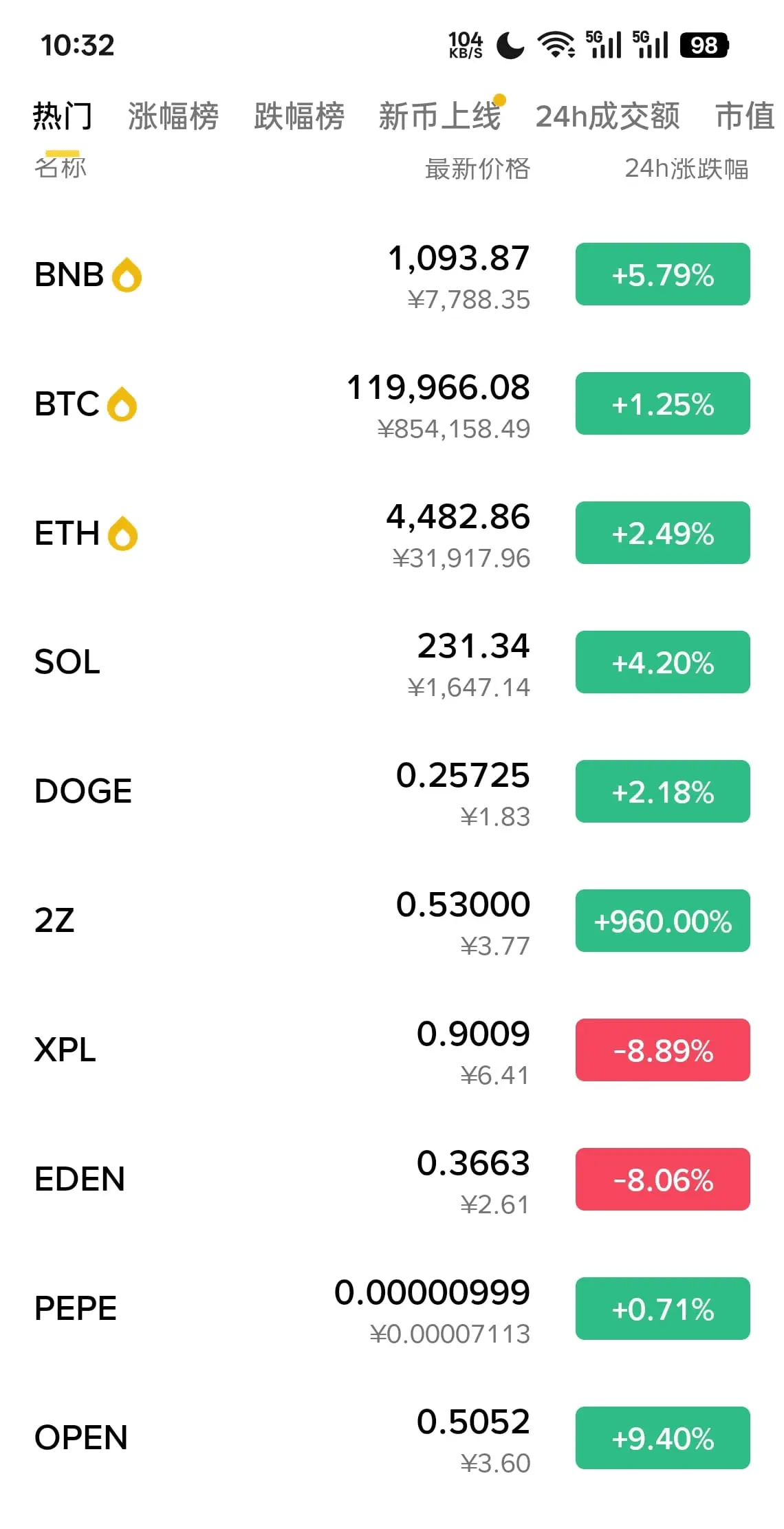The width and height of the screenshot is (784, 1529).
Task: Switch to the 市值 tab
Action: (744, 116)
